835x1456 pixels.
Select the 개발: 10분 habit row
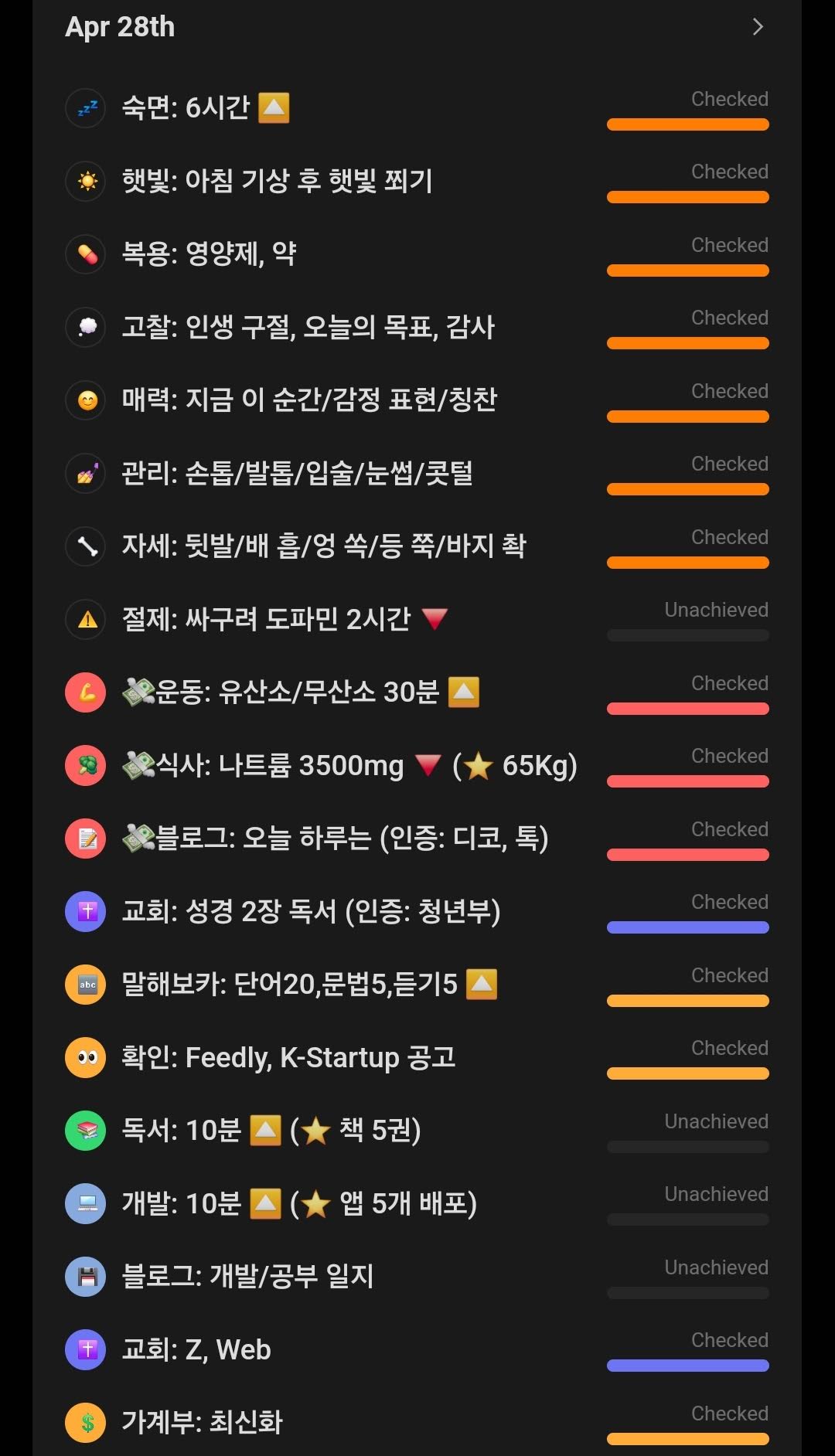point(298,1203)
